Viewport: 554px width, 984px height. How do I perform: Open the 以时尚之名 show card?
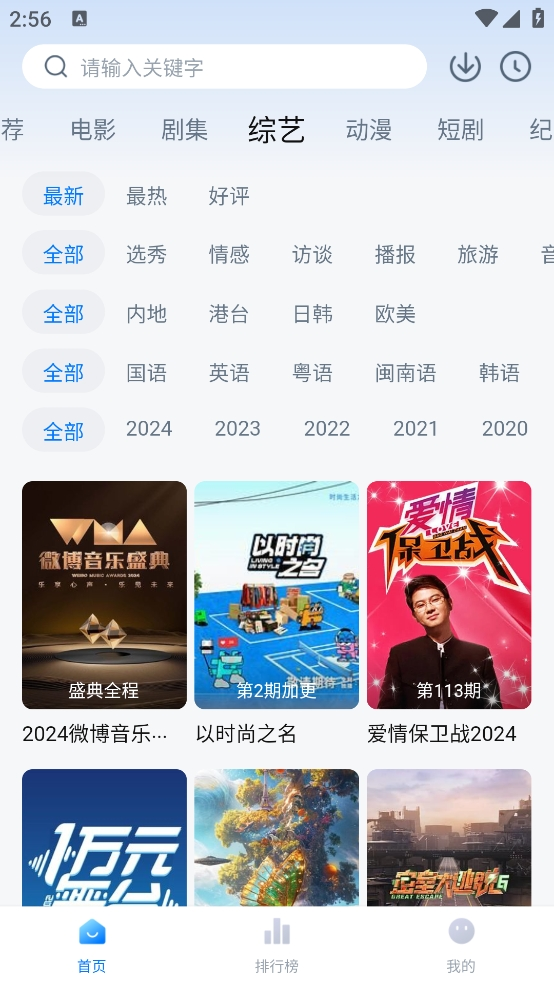[277, 614]
